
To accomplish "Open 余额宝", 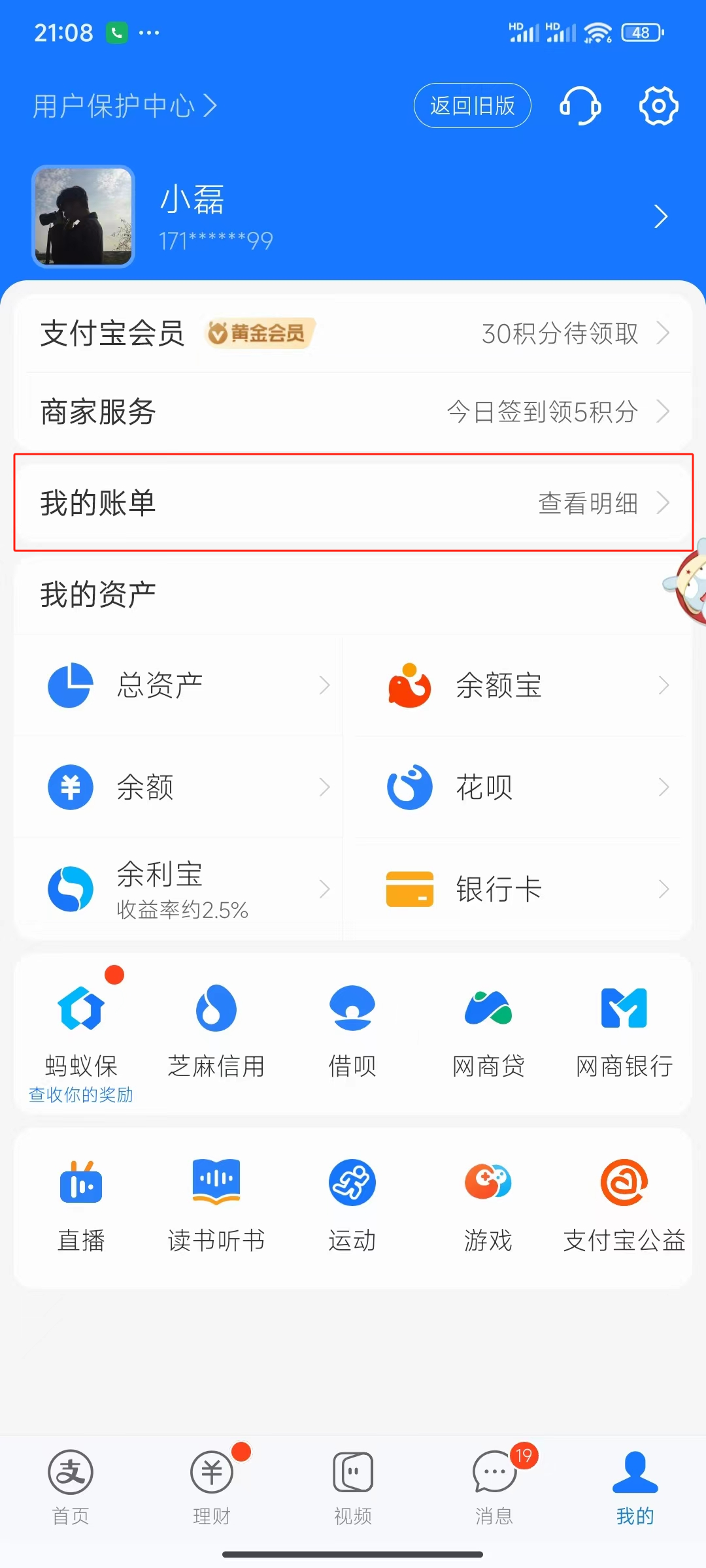I will [518, 685].
